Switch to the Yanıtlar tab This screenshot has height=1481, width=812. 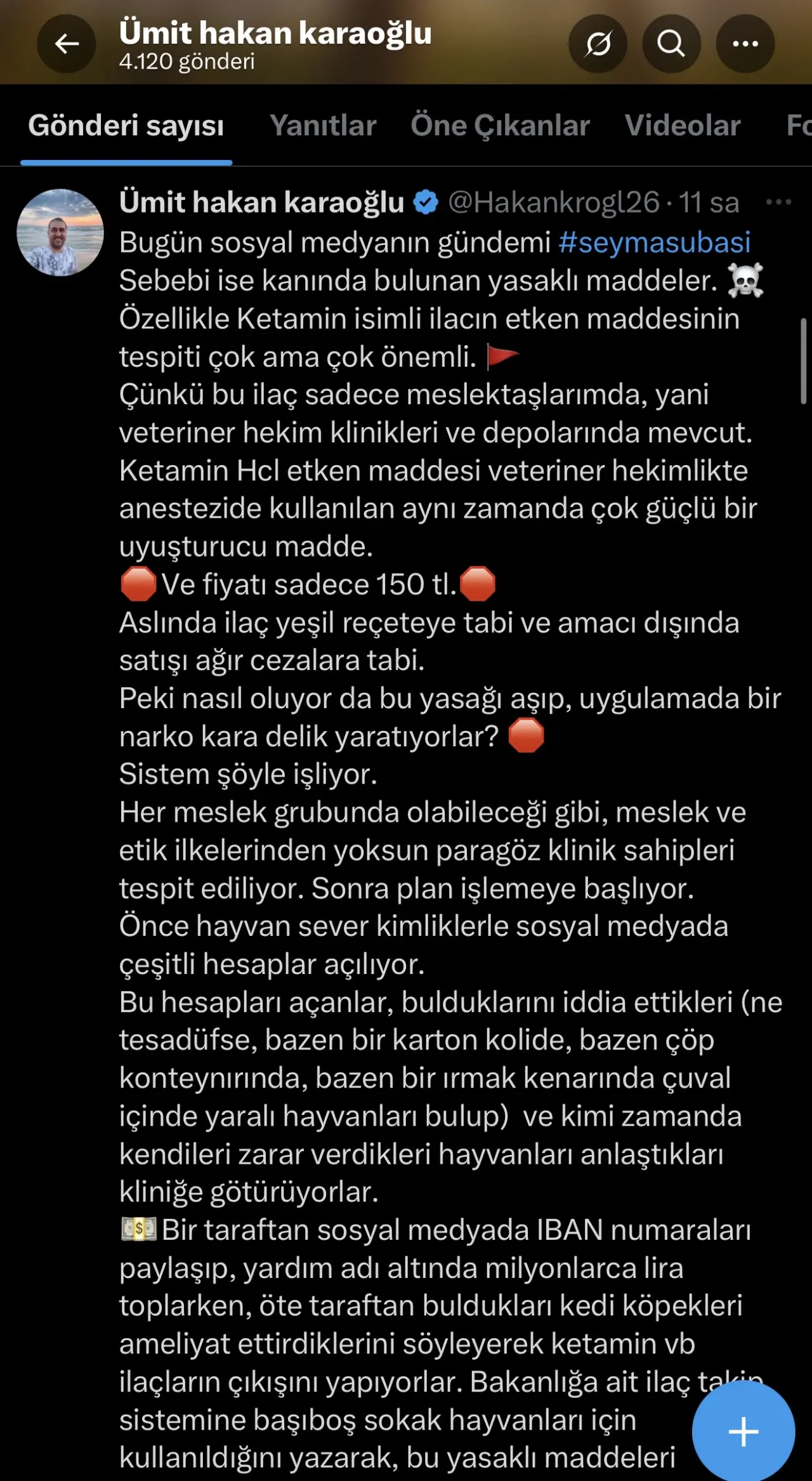click(x=323, y=126)
